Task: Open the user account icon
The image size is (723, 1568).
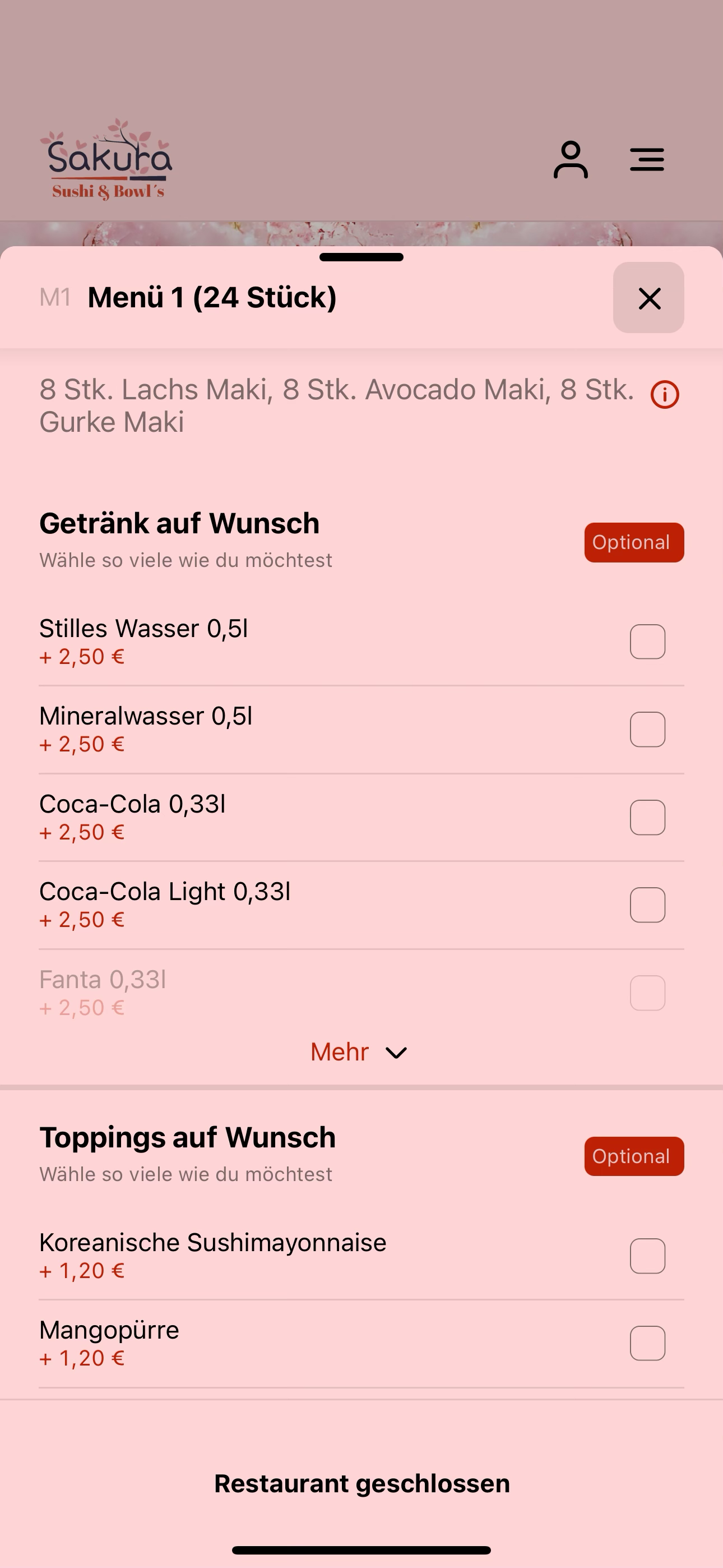Action: (571, 160)
